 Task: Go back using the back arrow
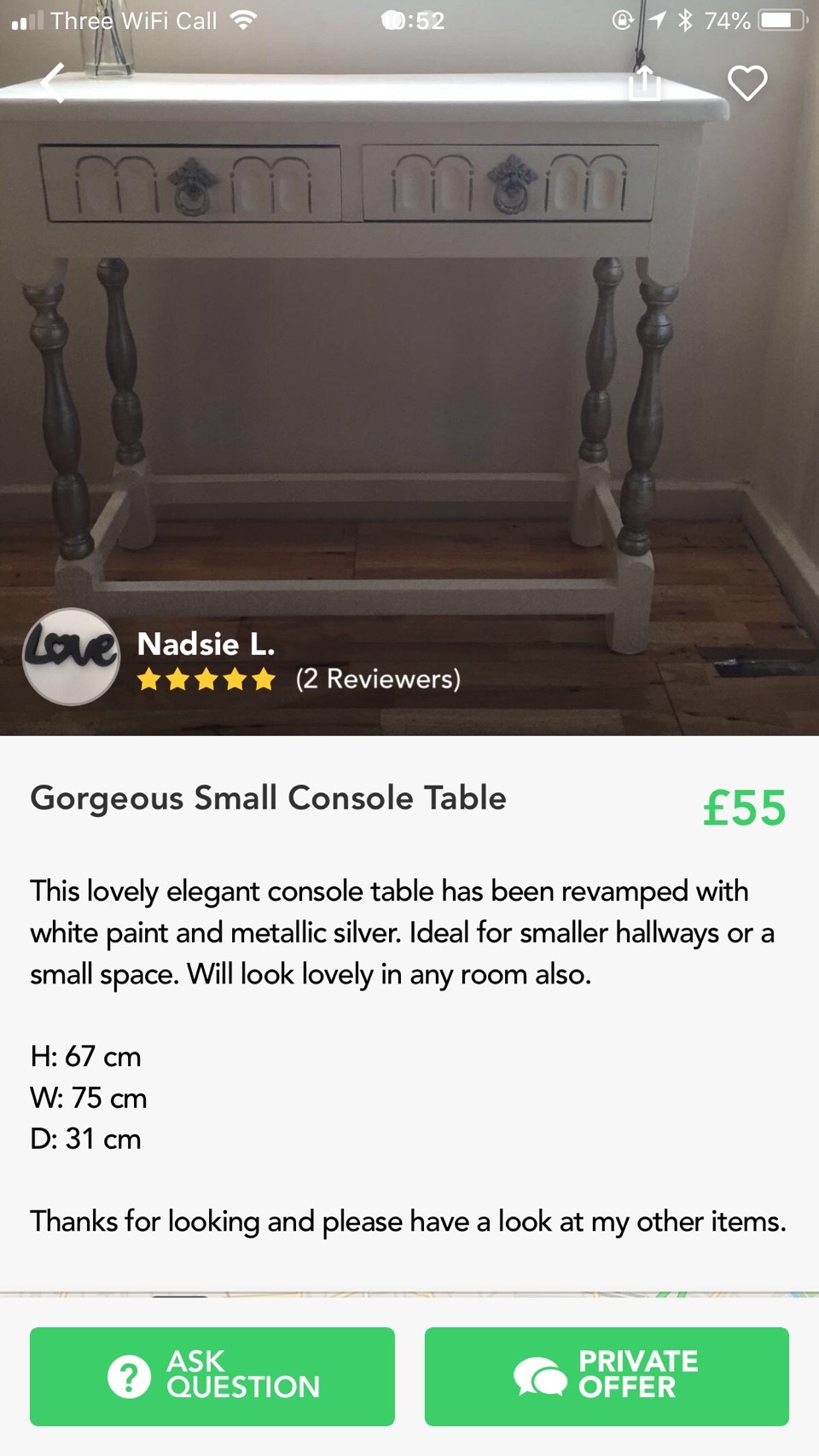(54, 83)
